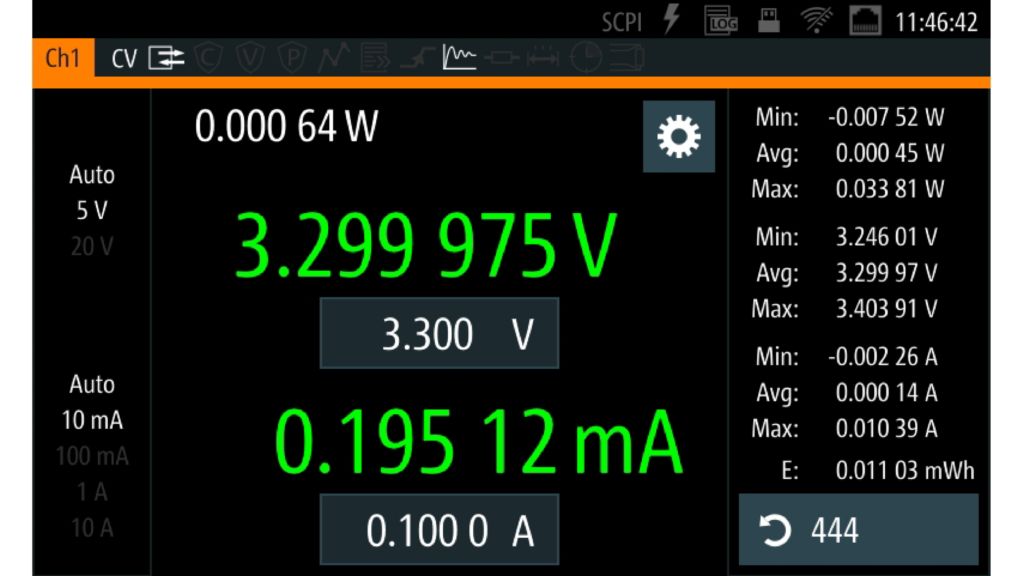1024x576 pixels.
Task: Reset the statistics counter showing 444
Action: point(858,530)
